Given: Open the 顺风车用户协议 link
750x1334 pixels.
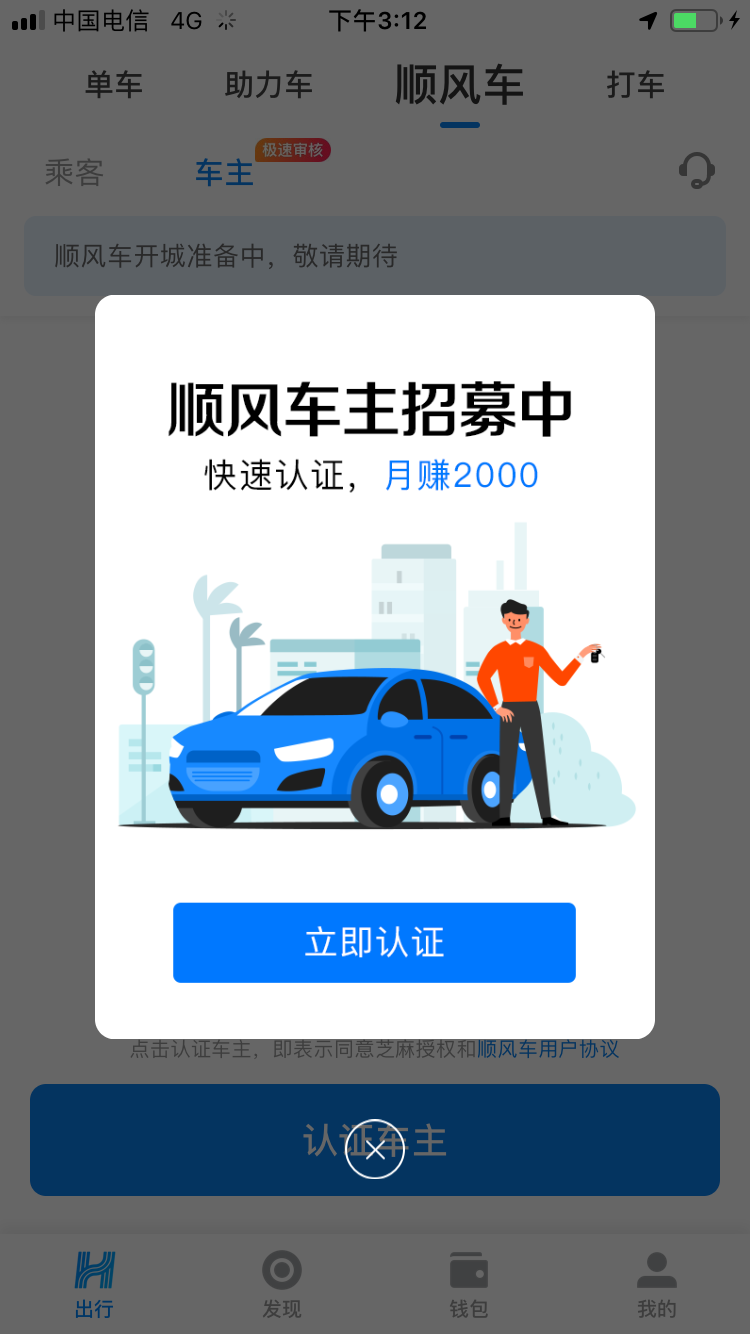Looking at the screenshot, I should 548,1050.
